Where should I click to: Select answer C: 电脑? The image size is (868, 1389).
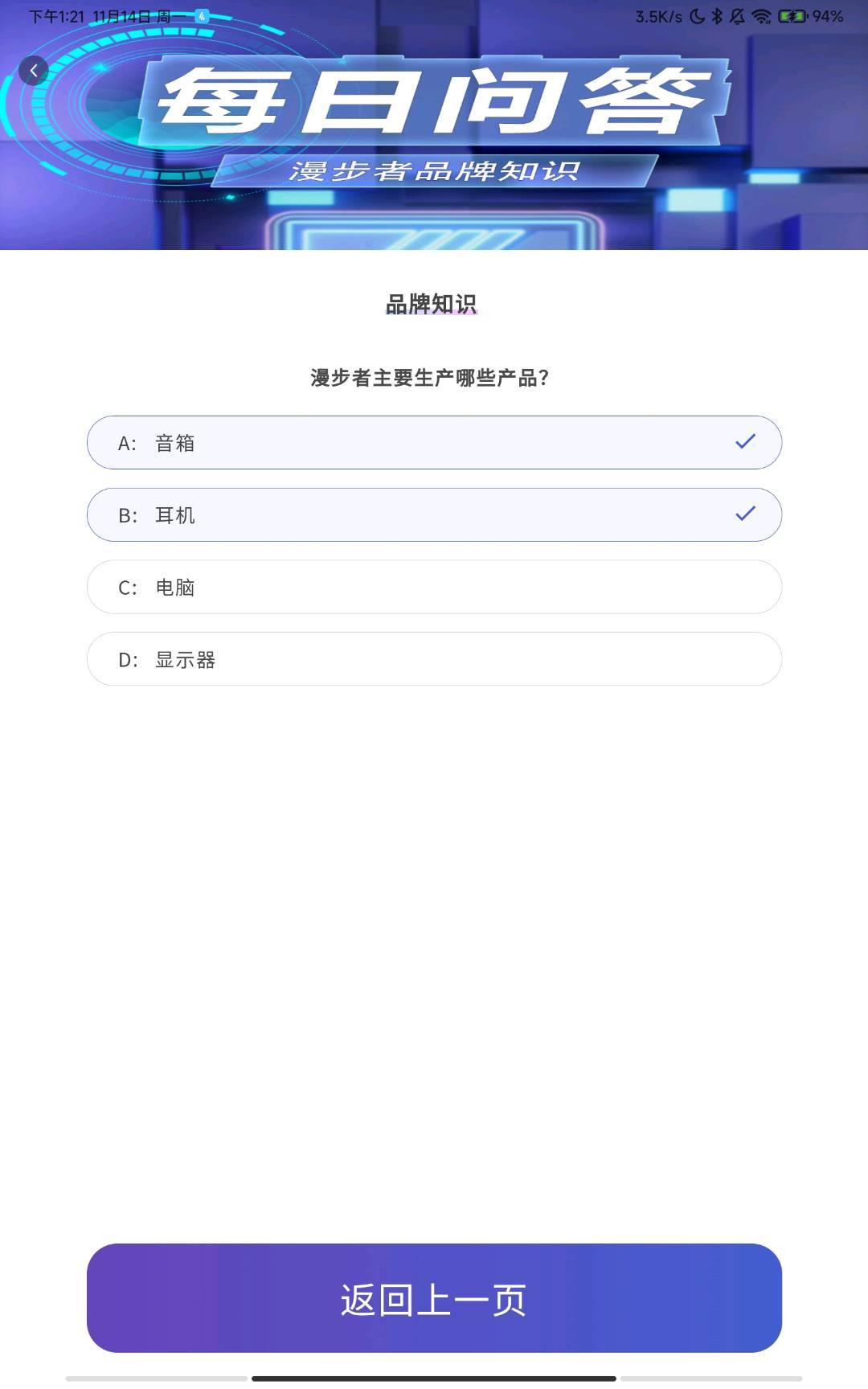(434, 587)
